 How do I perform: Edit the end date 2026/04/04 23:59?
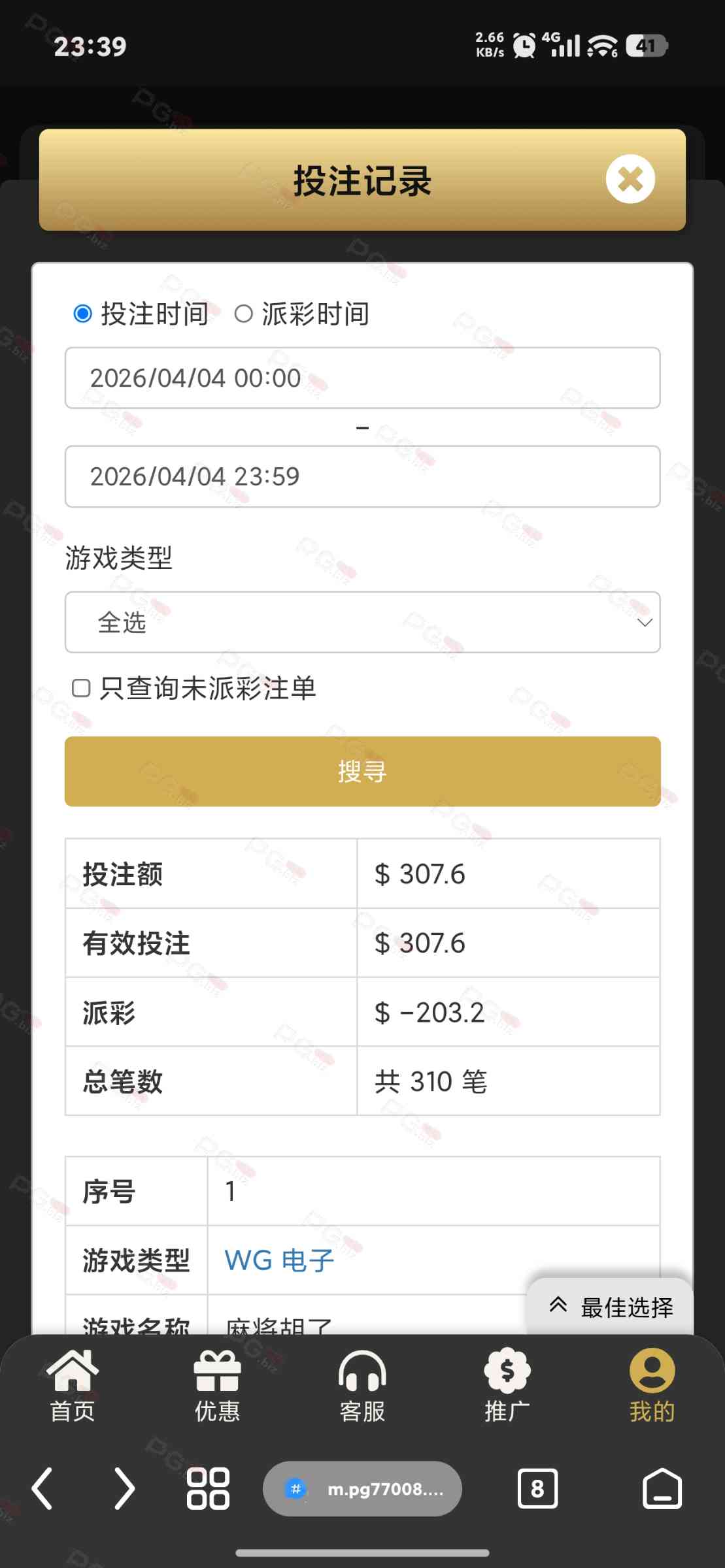click(362, 477)
